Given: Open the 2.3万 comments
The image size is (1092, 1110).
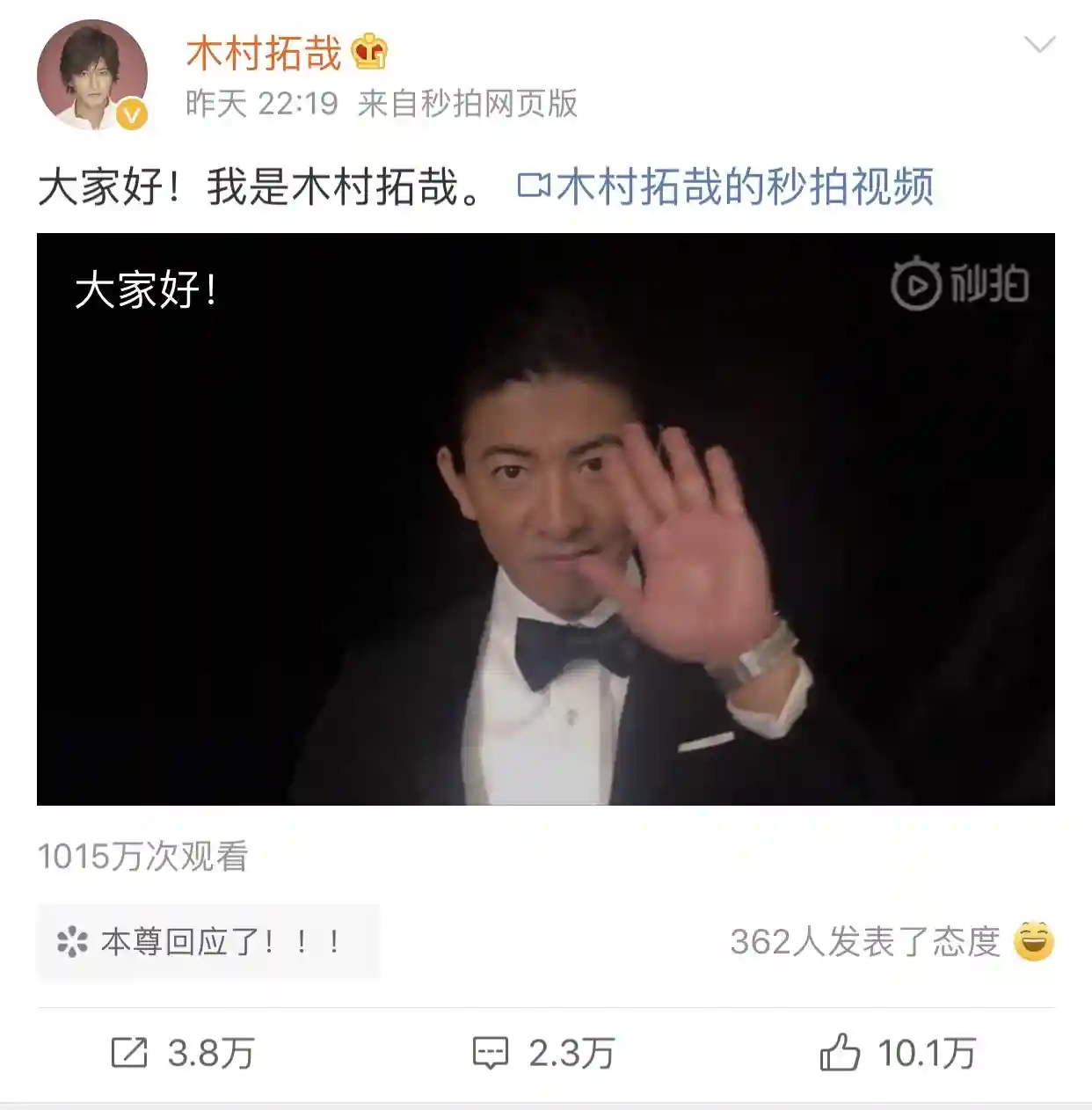Looking at the screenshot, I should pyautogui.click(x=543, y=1053).
